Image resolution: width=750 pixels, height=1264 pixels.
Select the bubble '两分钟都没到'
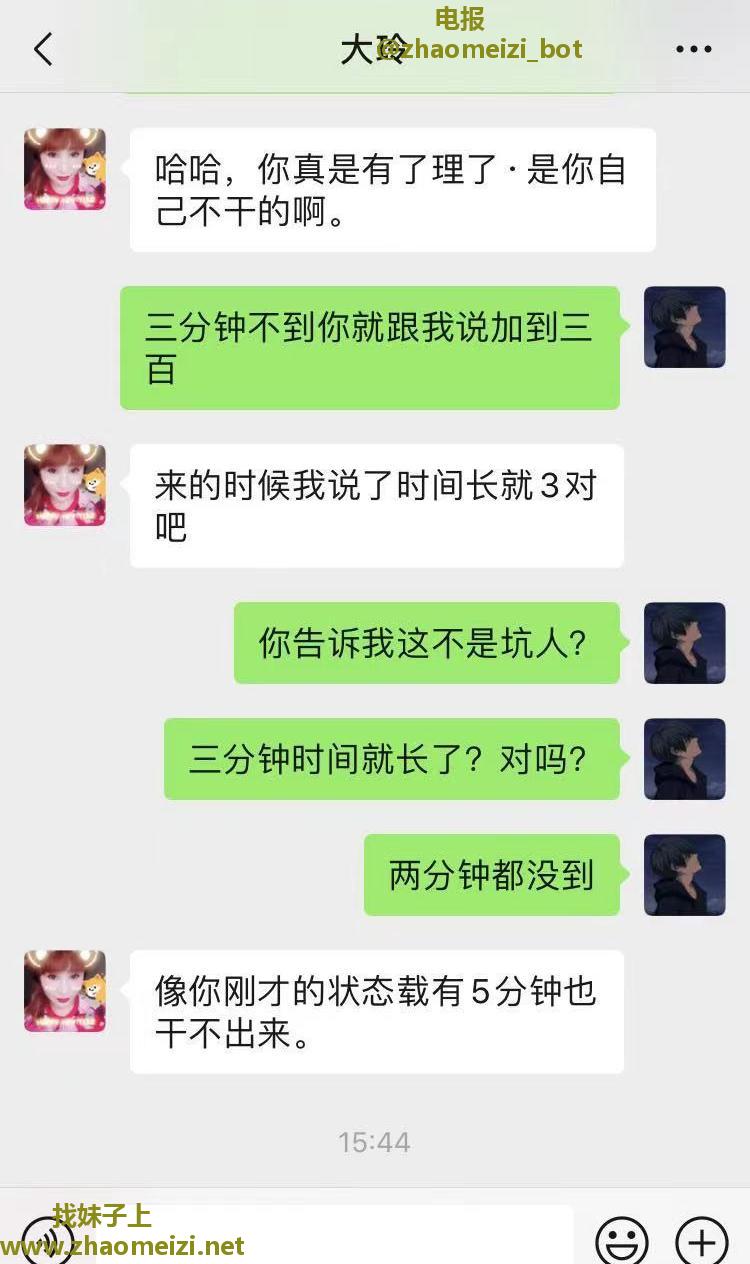(x=491, y=875)
